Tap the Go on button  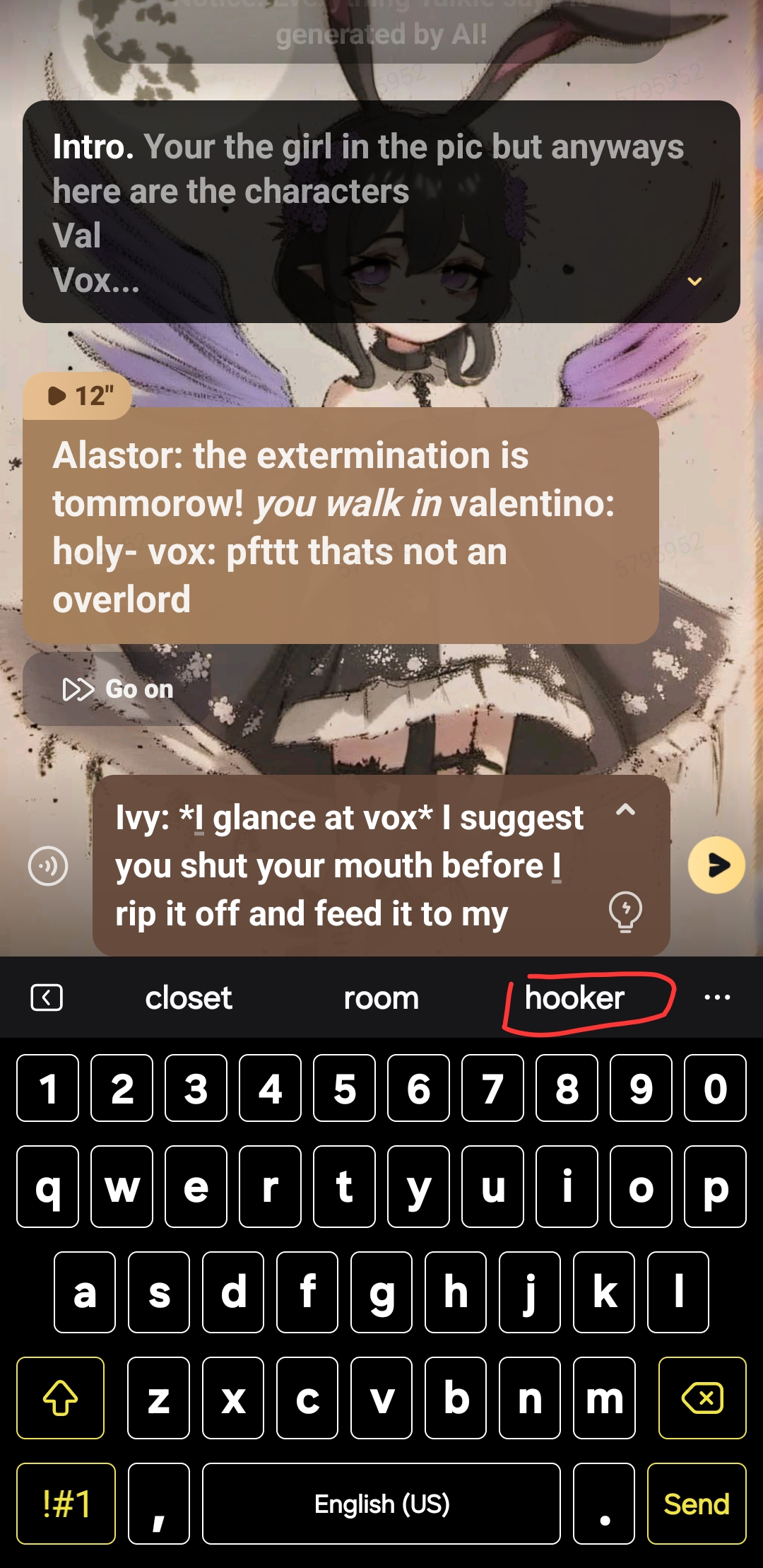click(x=117, y=689)
